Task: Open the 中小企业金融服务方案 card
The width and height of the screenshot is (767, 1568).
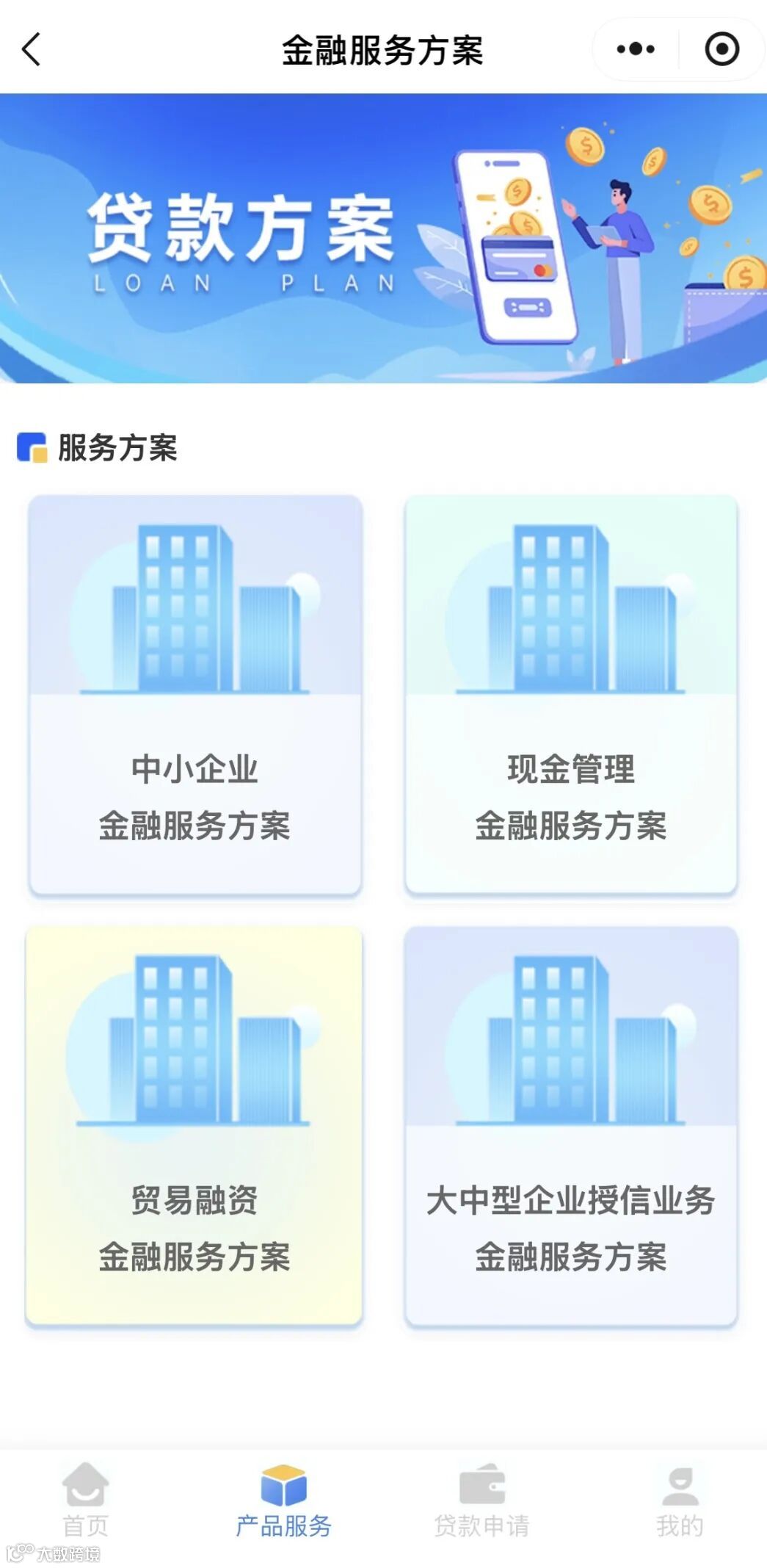Action: pos(195,695)
